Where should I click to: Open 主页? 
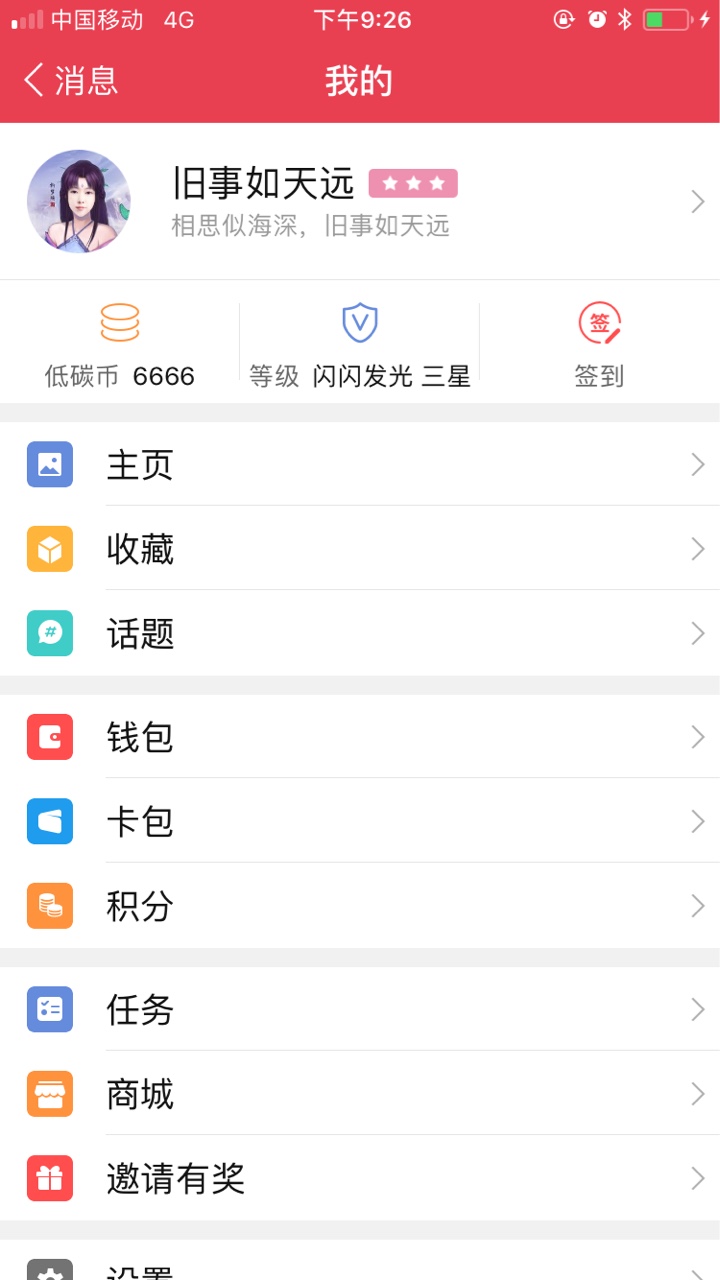tap(360, 464)
